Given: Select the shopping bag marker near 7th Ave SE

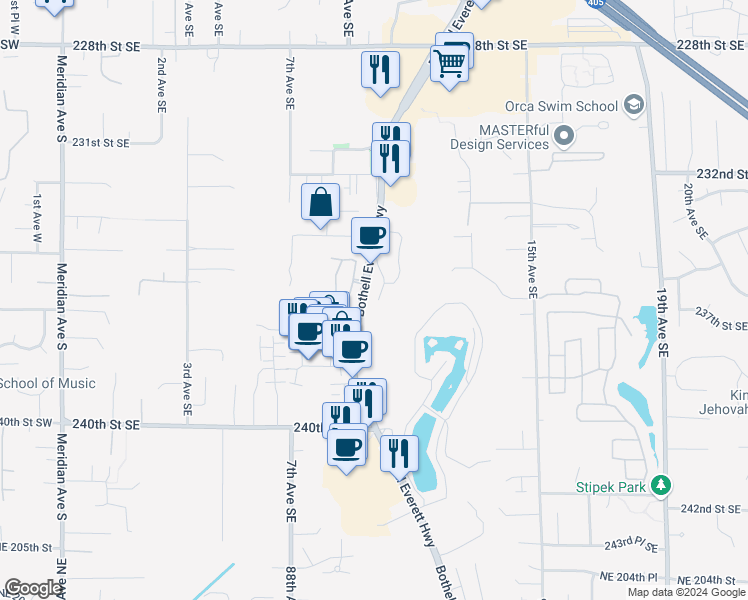Looking at the screenshot, I should click(320, 203).
